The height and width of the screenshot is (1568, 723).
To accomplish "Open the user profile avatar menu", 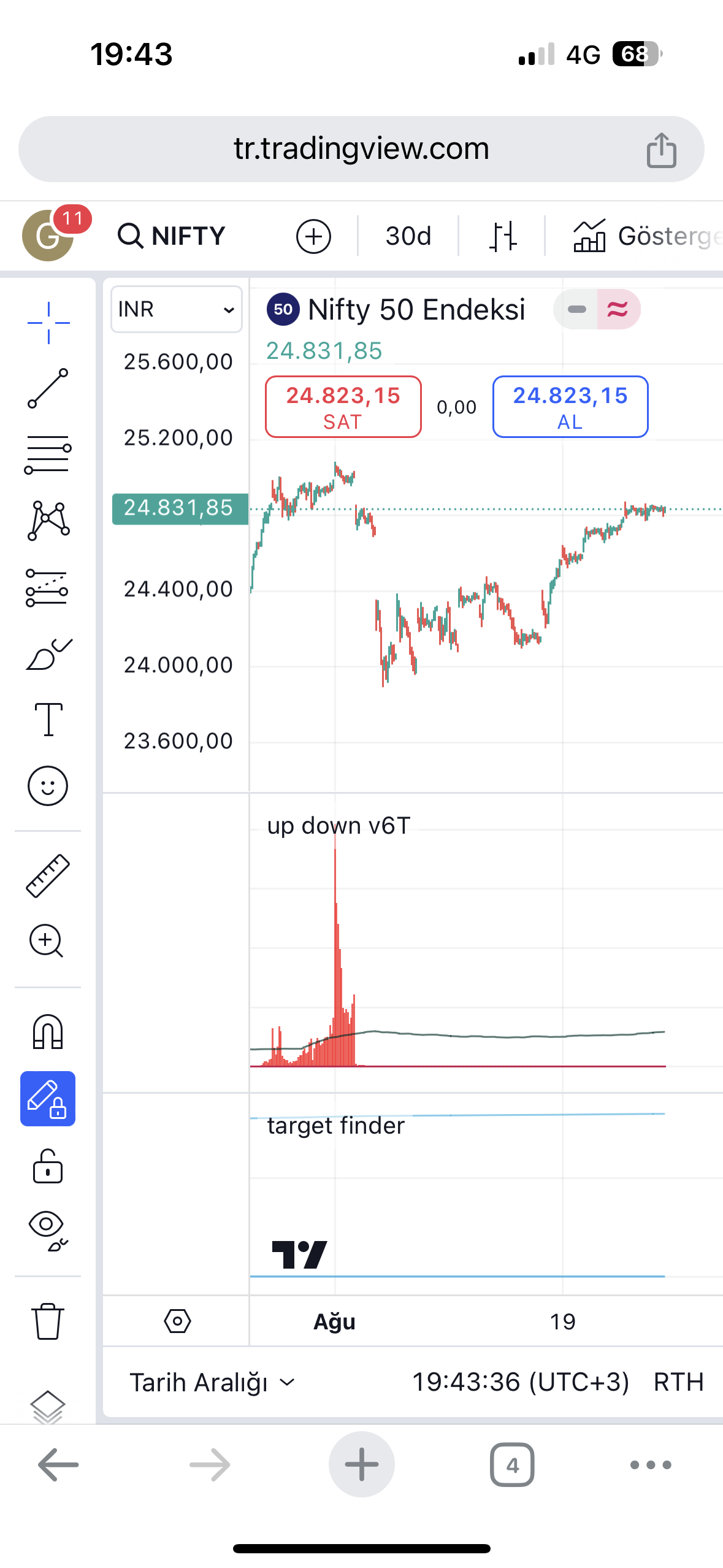I will click(48, 236).
